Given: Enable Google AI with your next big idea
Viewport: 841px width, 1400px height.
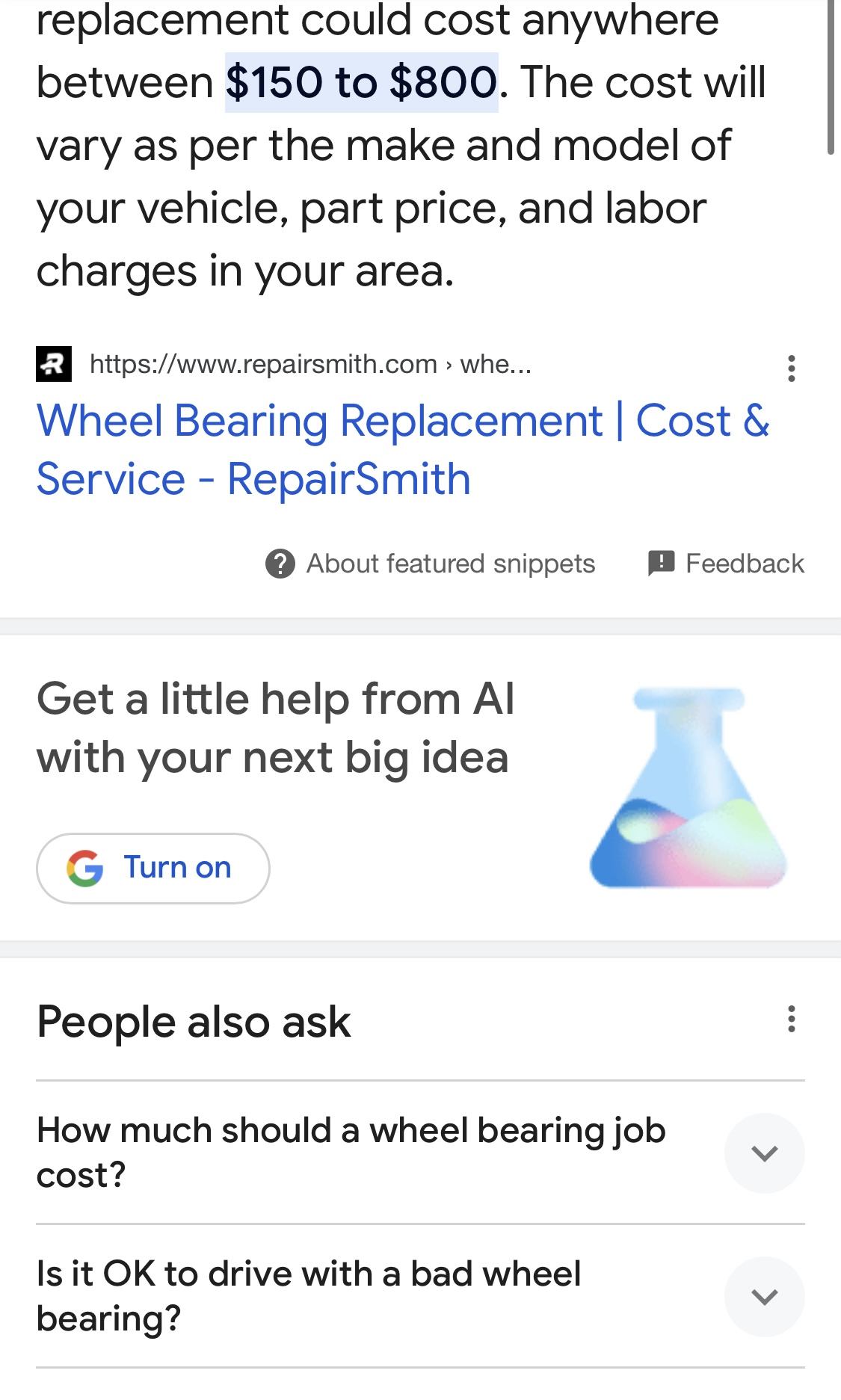Looking at the screenshot, I should 153,867.
